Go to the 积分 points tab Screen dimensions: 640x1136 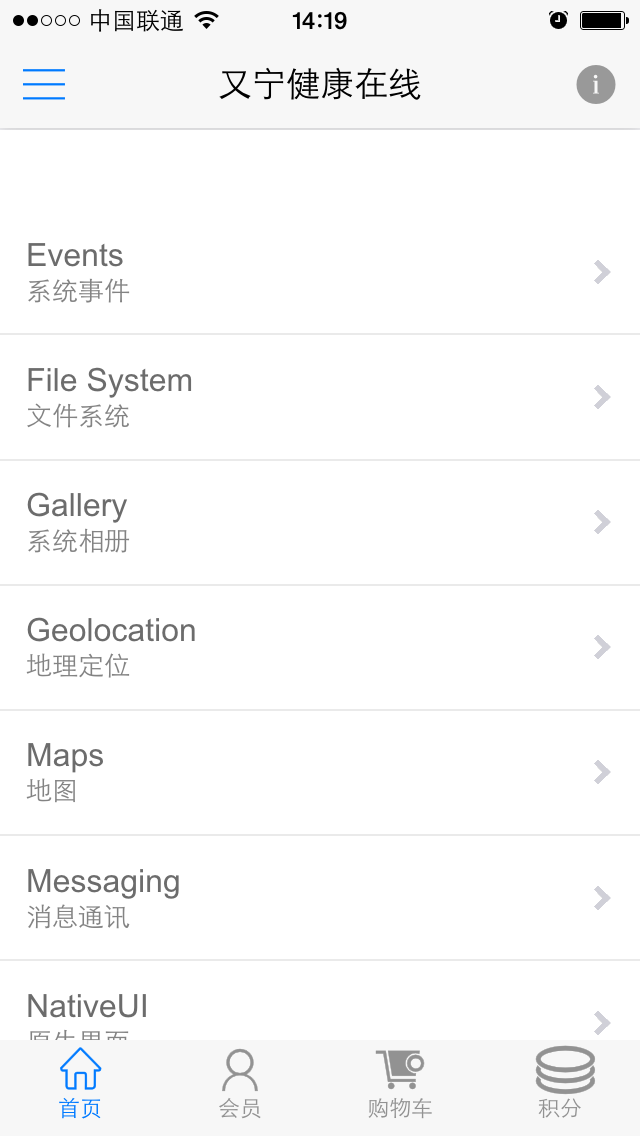coord(560,1086)
